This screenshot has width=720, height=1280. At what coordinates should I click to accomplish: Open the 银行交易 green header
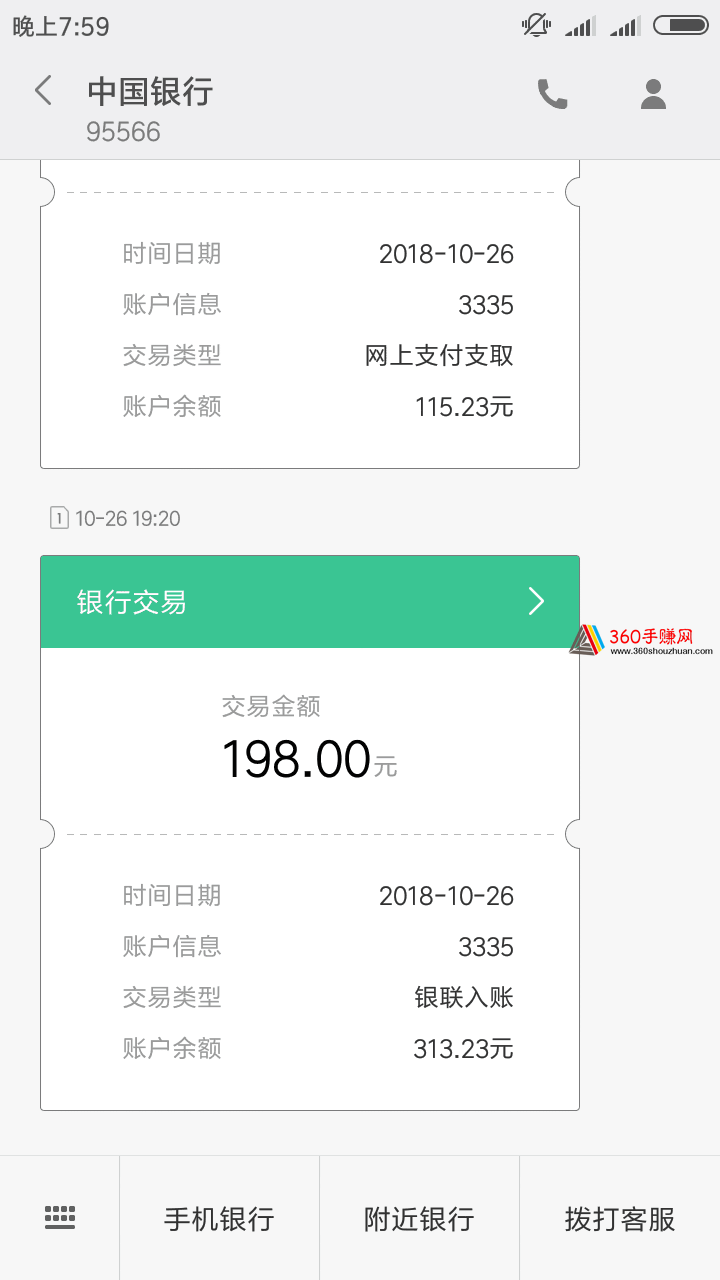pyautogui.click(x=310, y=602)
